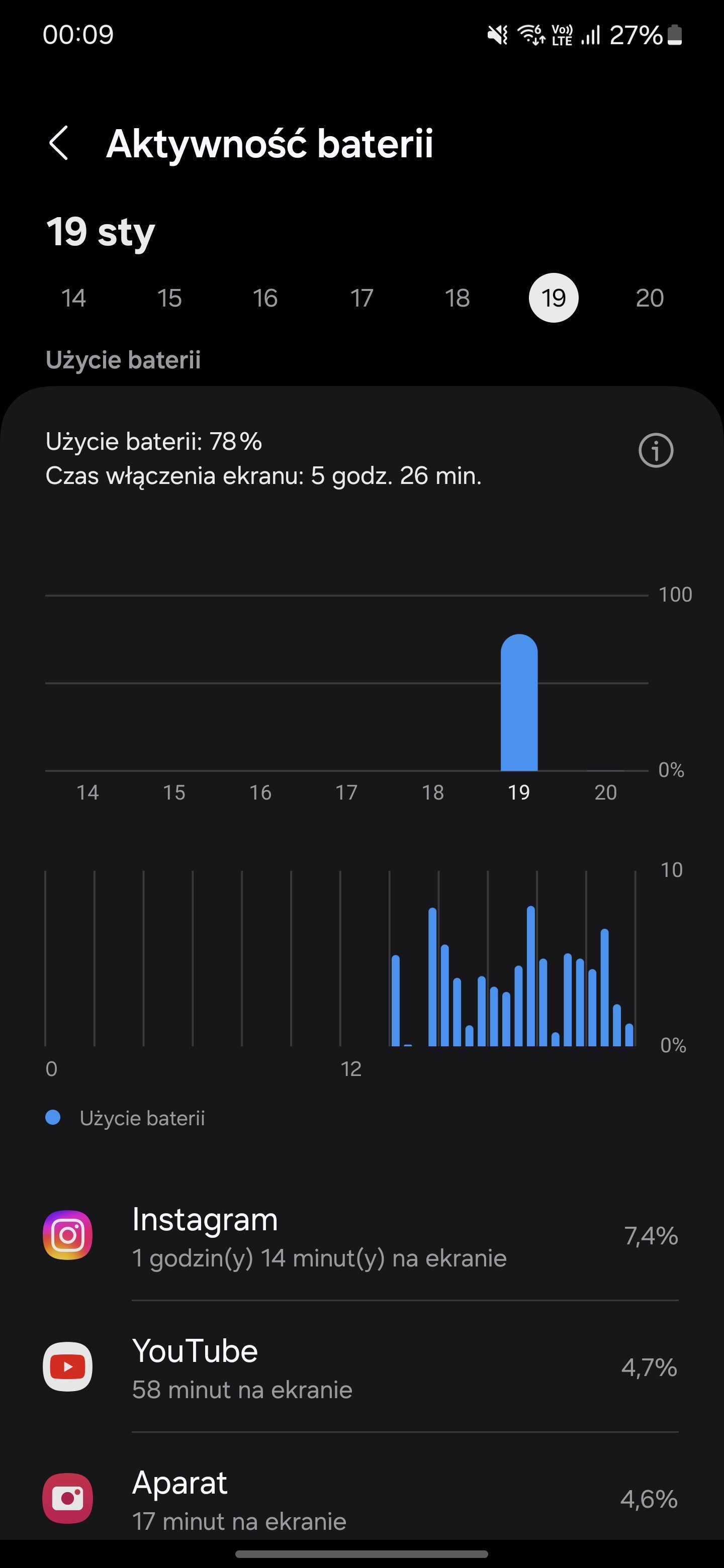Select day 18 in the date strip
The width and height of the screenshot is (724, 1568).
pyautogui.click(x=458, y=298)
